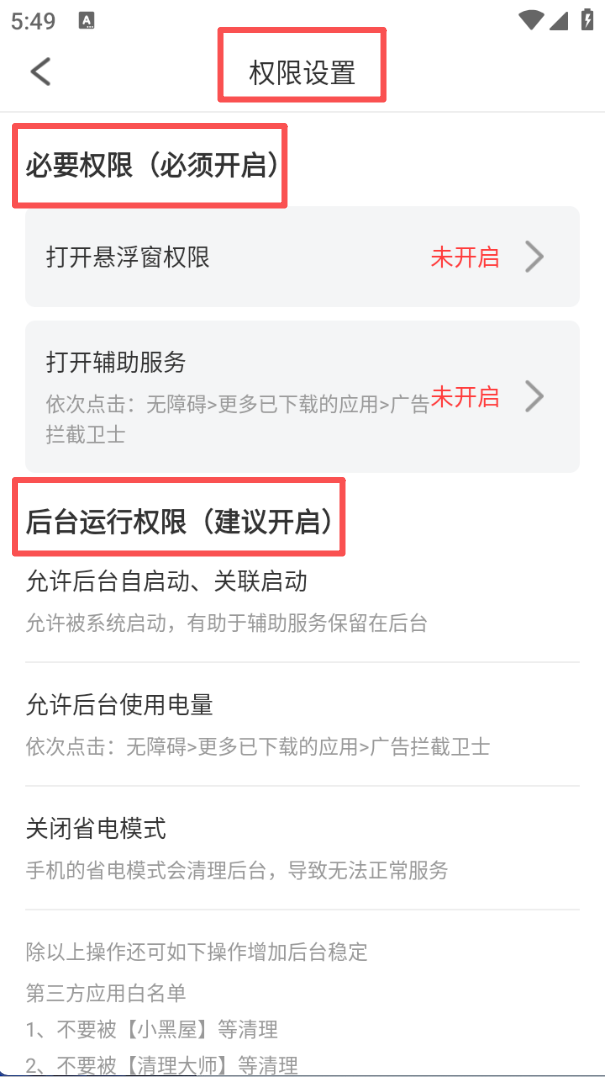
Task: Go back from the 权限设置 page
Action: pyautogui.click(x=40, y=72)
